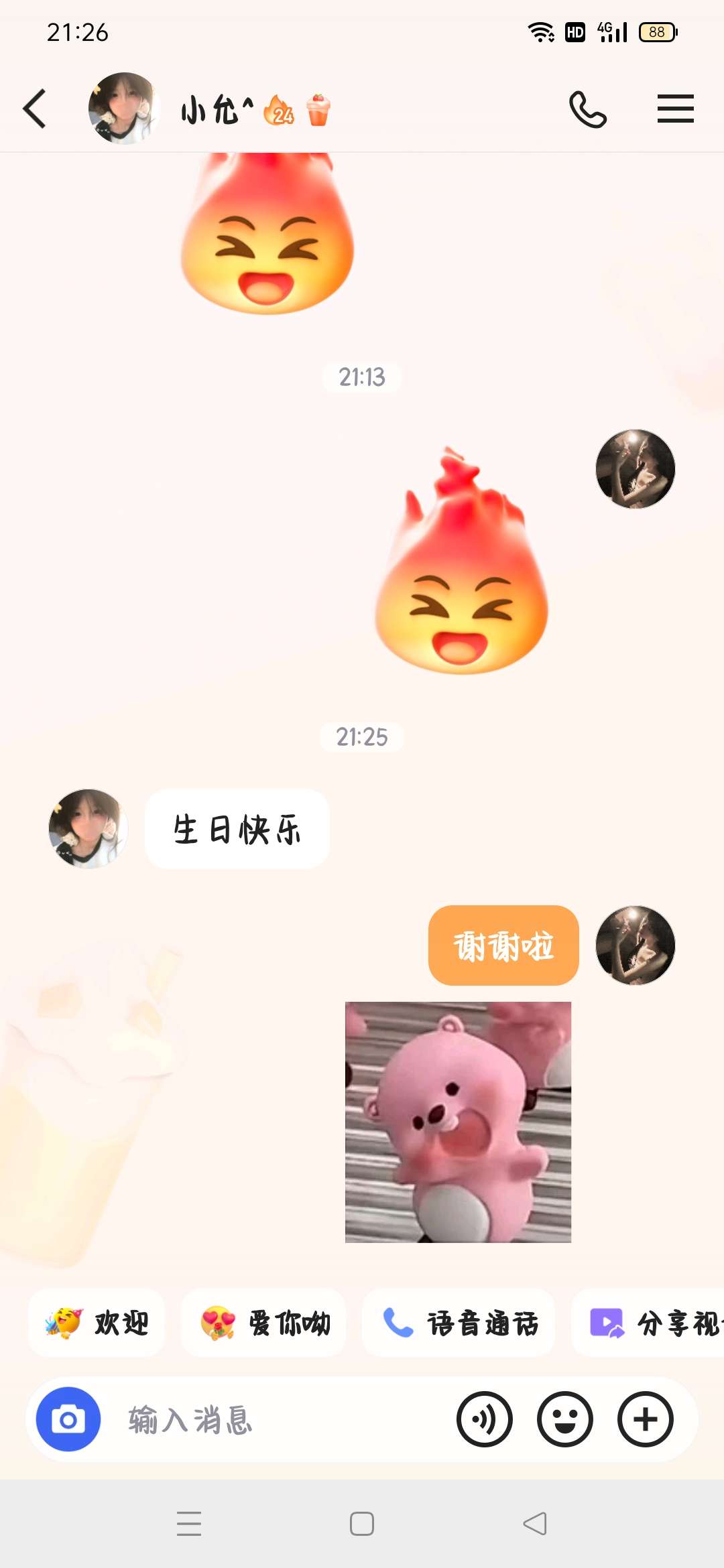724x1568 pixels.
Task: Open 小允's profile from the header avatar
Action: (123, 109)
